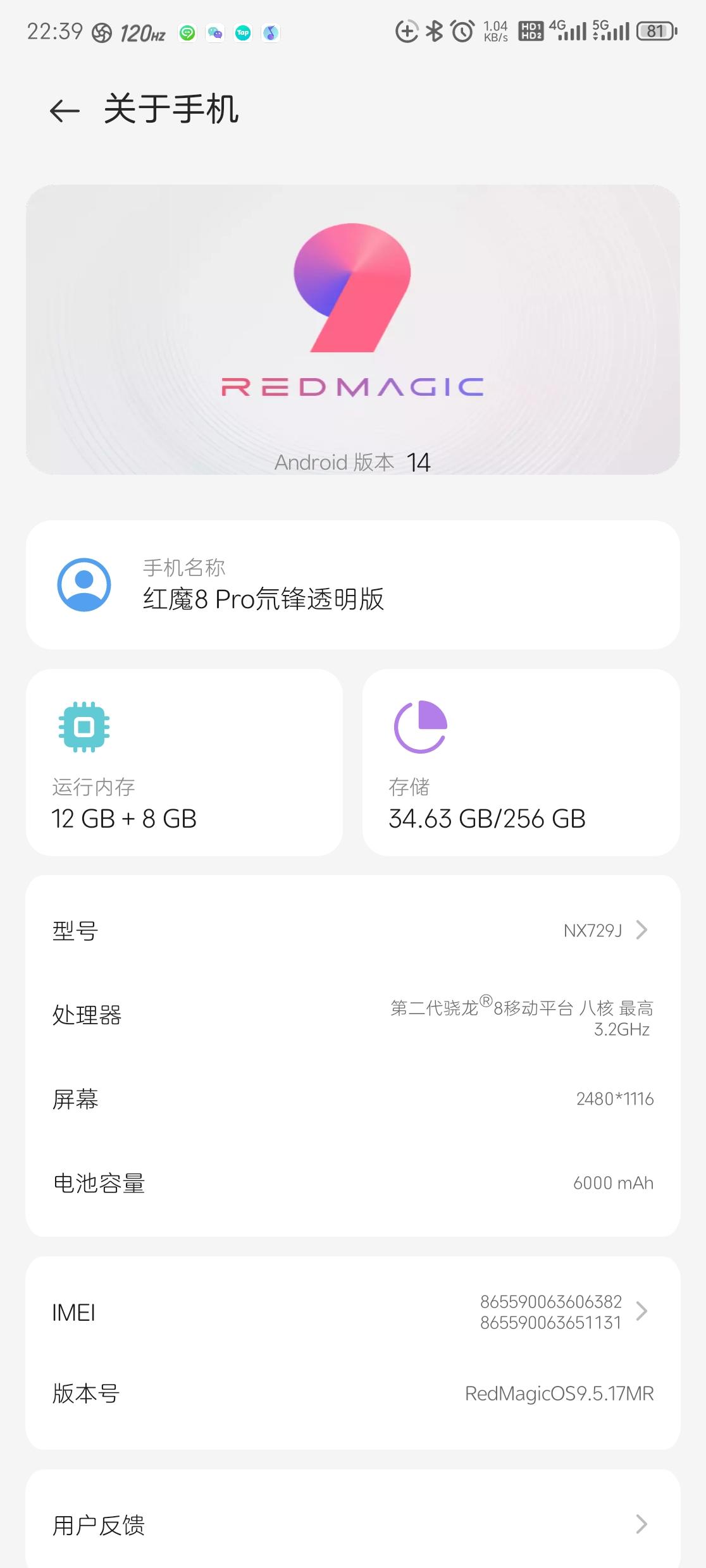This screenshot has height=1568, width=706.
Task: Open the 运行内存 card
Action: (184, 762)
